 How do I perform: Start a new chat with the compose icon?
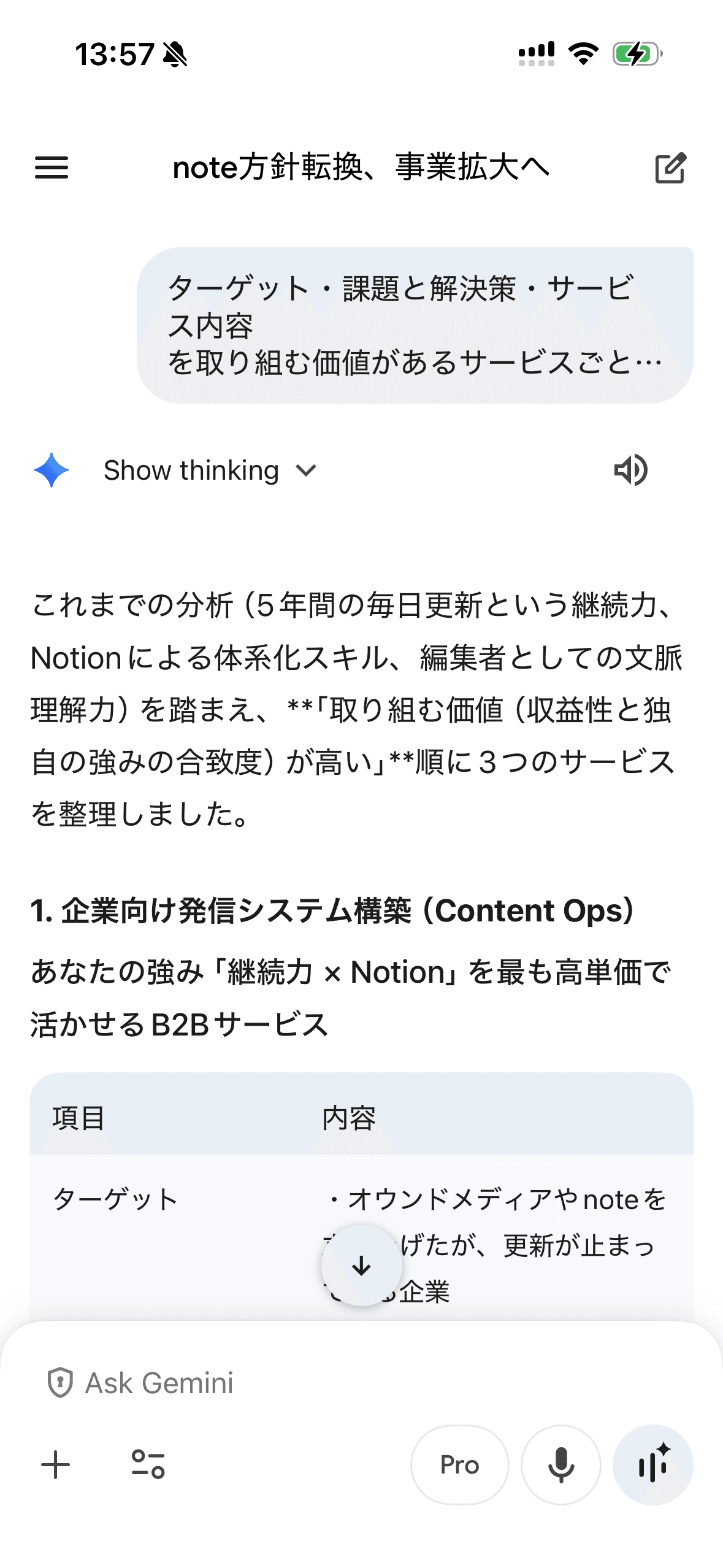[671, 167]
